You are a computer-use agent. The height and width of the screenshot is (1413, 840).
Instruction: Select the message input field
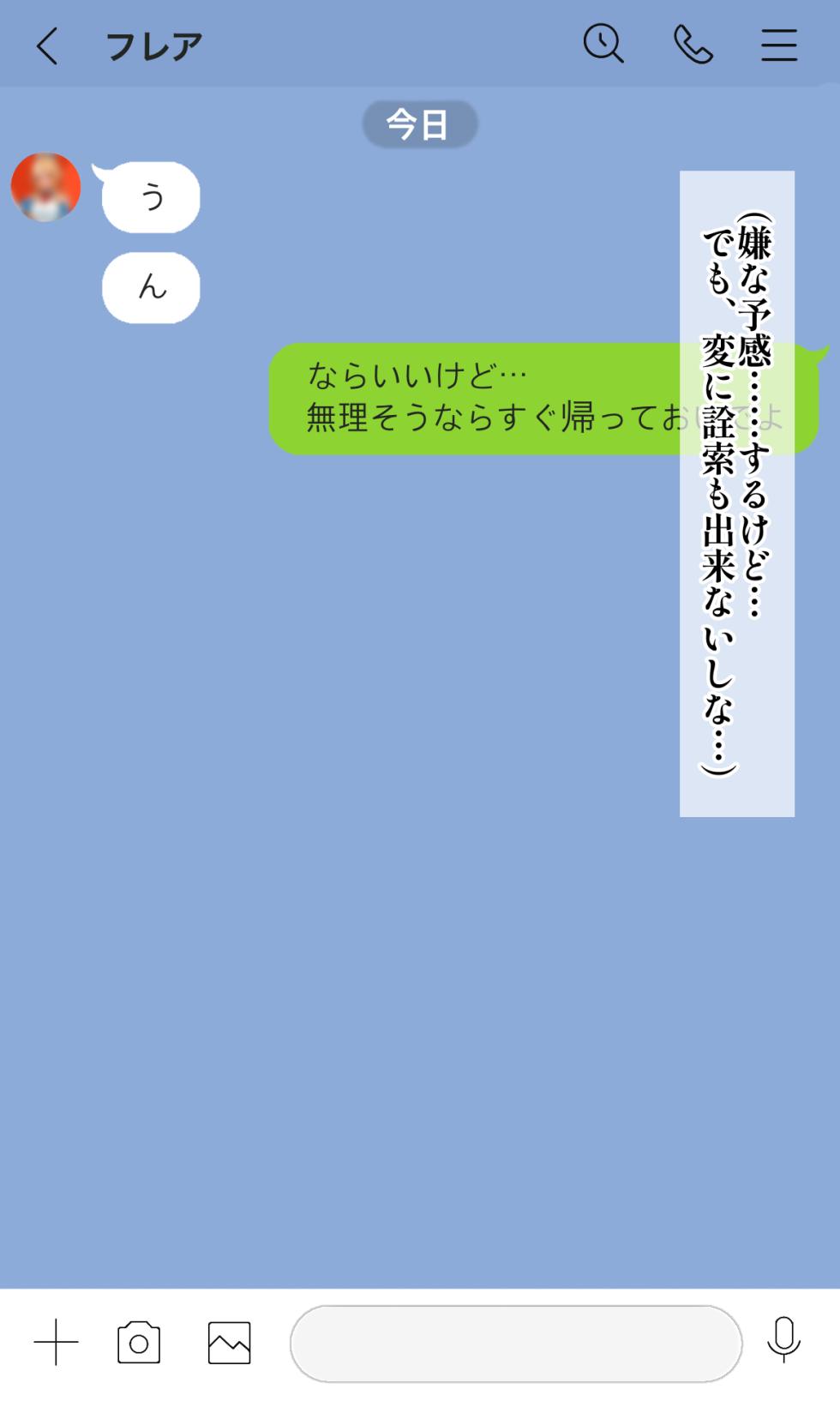tap(514, 1344)
